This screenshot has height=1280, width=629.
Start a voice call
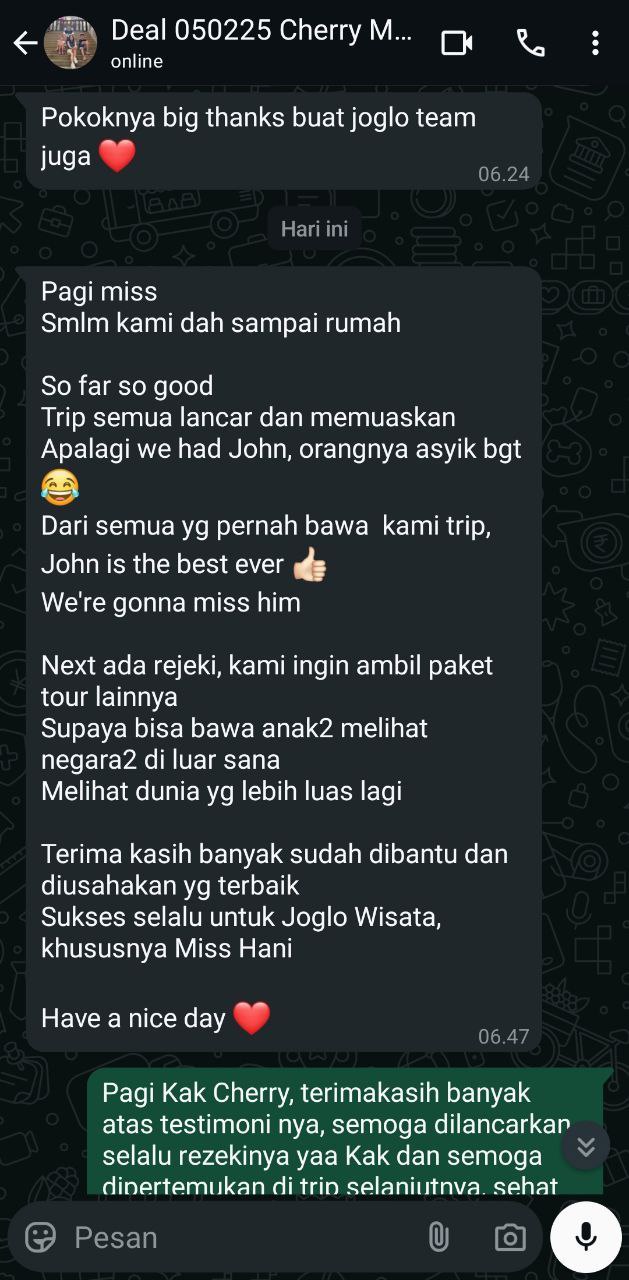pos(530,43)
